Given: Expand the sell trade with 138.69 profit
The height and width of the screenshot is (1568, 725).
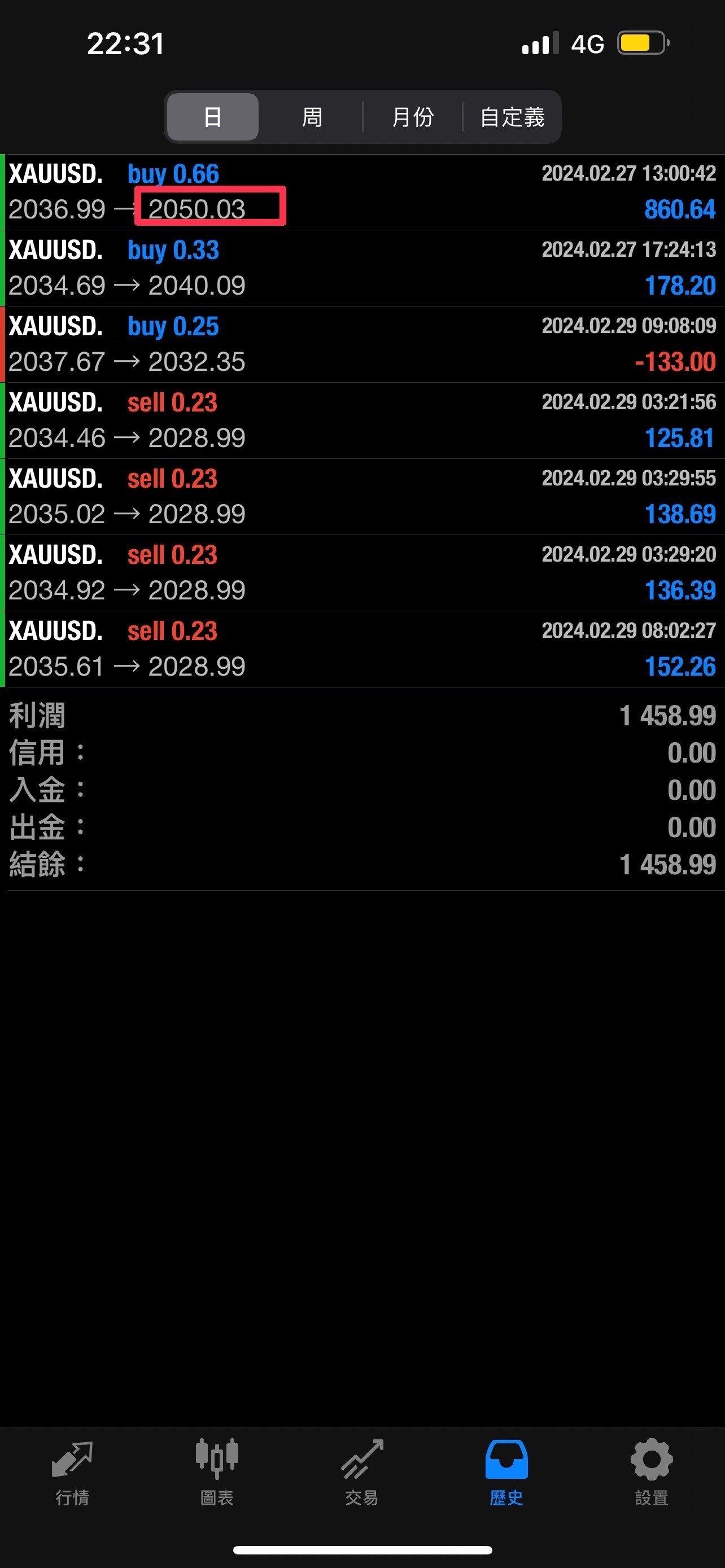Looking at the screenshot, I should tap(363, 496).
